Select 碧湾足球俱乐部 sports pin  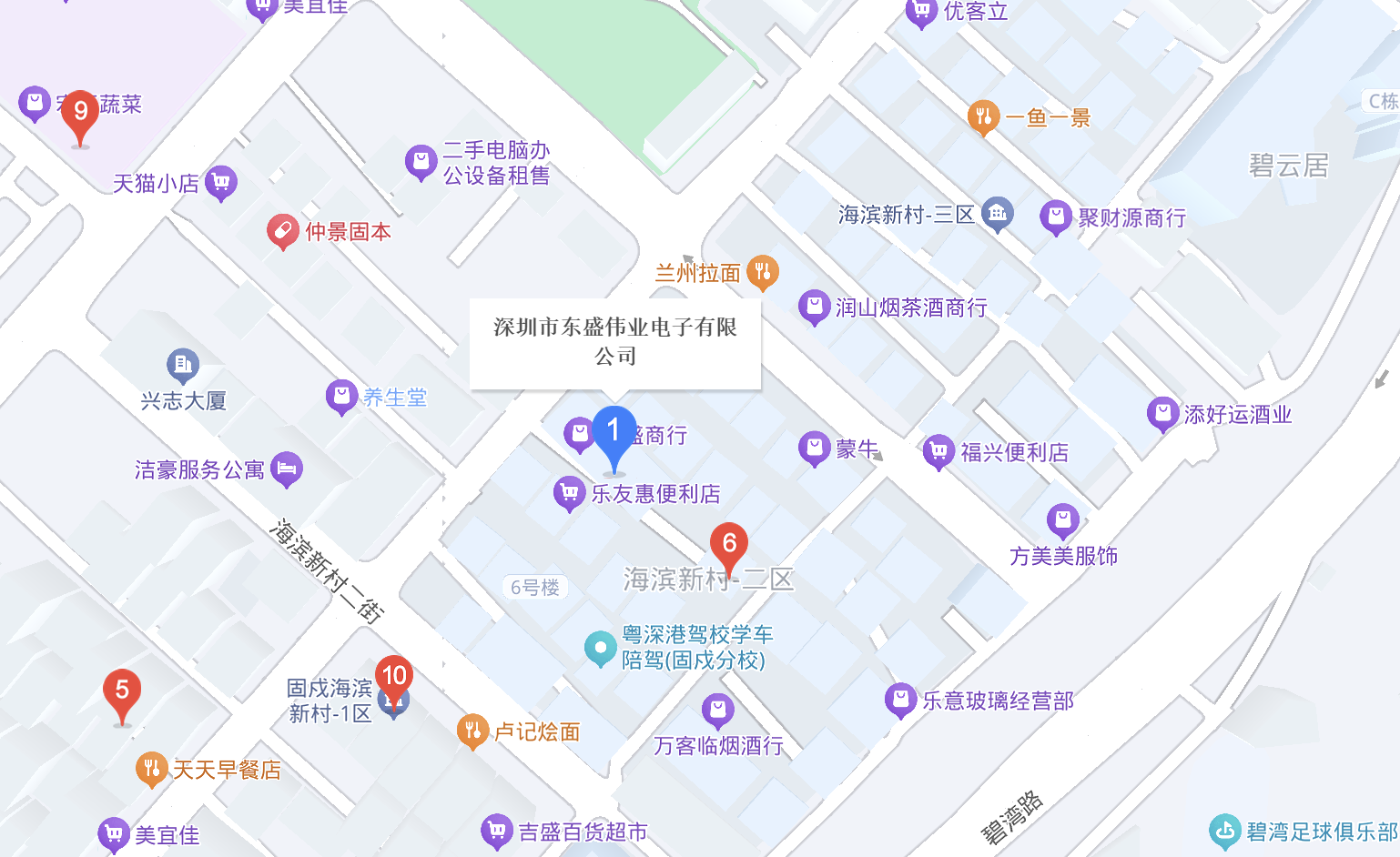pyautogui.click(x=1225, y=830)
